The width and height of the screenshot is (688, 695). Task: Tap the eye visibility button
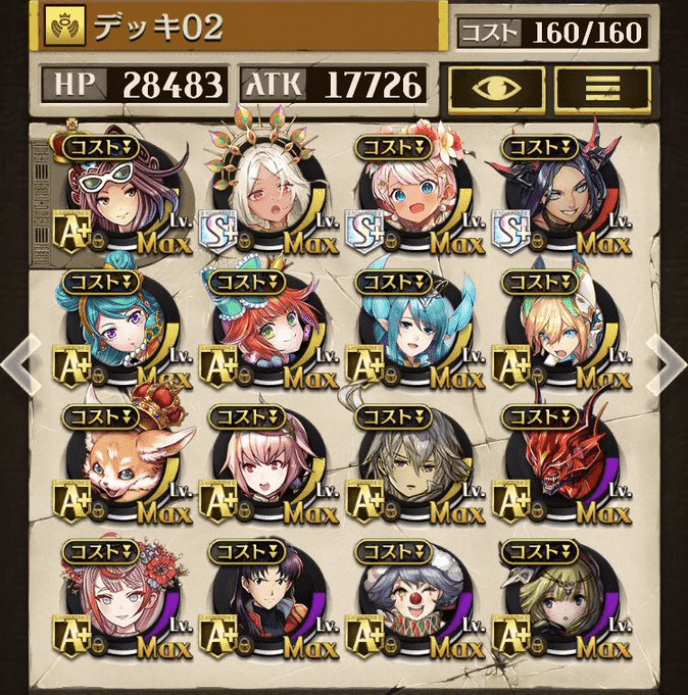496,87
